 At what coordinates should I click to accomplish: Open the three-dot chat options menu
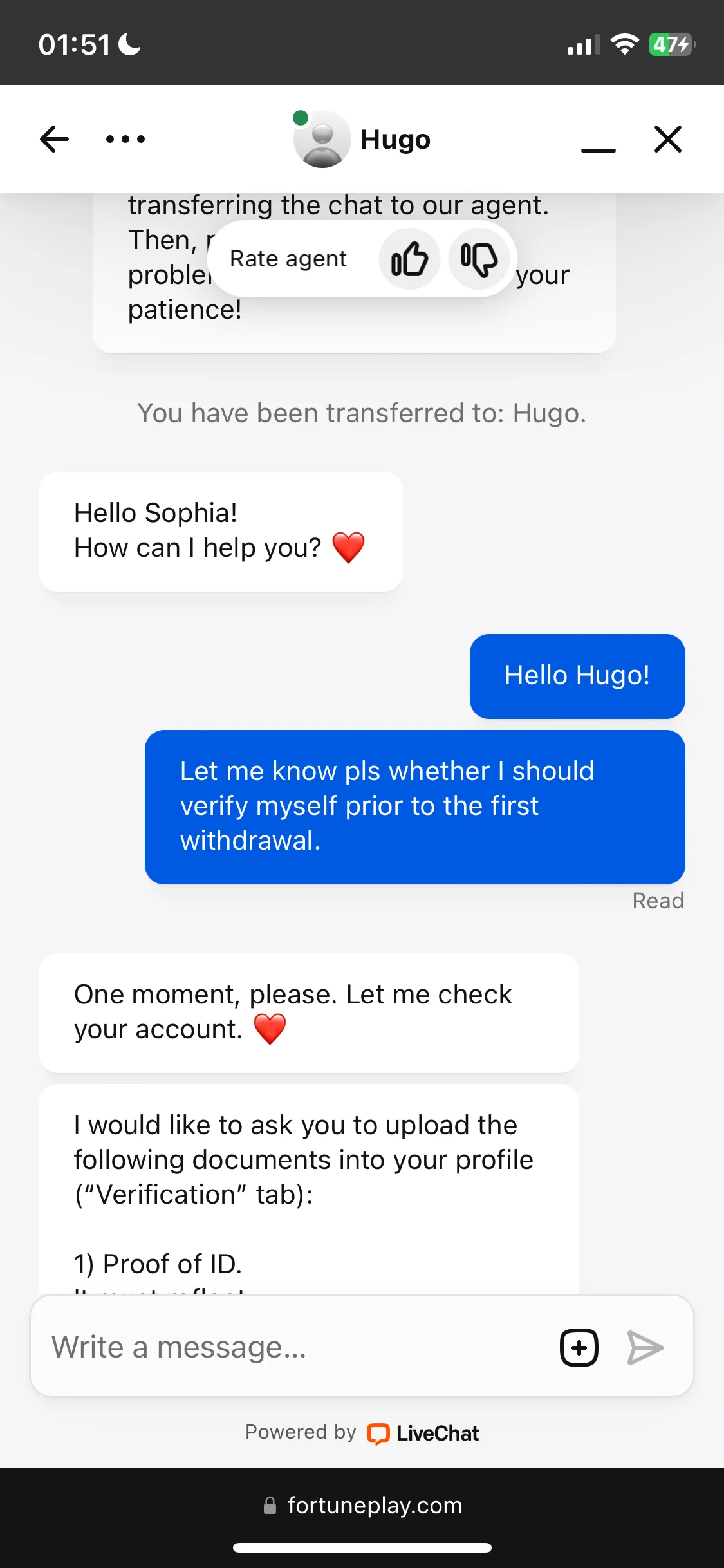tap(125, 139)
